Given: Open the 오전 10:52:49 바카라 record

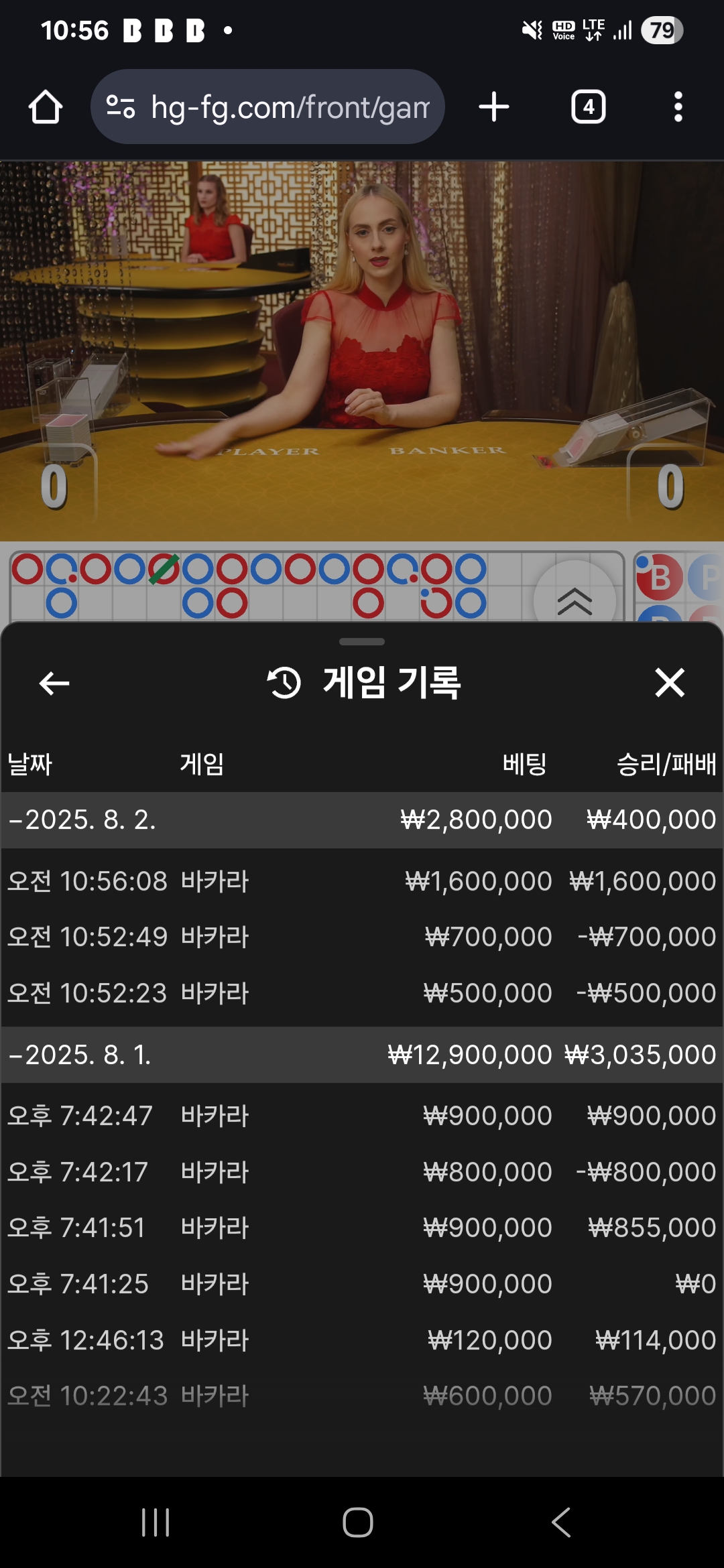Looking at the screenshot, I should click(x=362, y=937).
